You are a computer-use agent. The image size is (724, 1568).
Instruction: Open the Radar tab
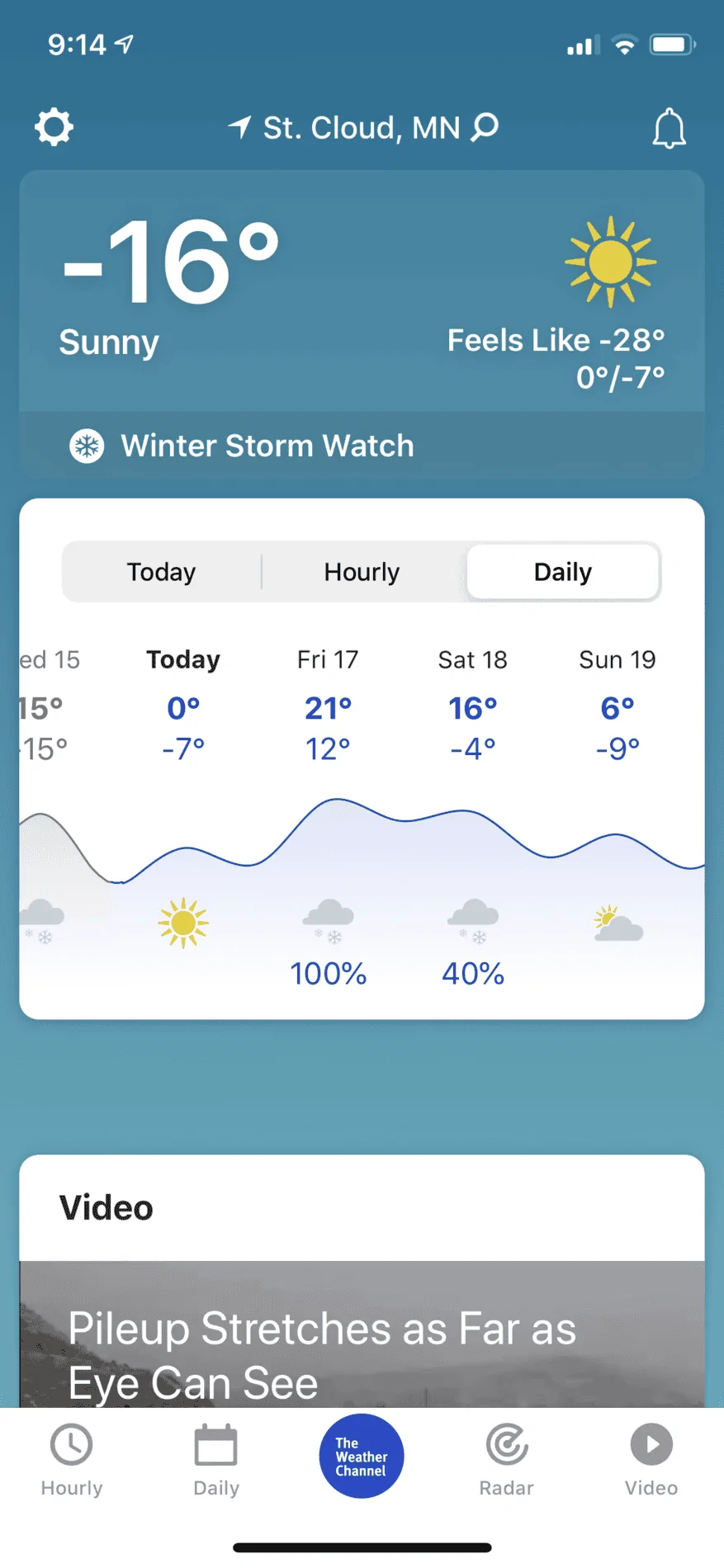507,1460
